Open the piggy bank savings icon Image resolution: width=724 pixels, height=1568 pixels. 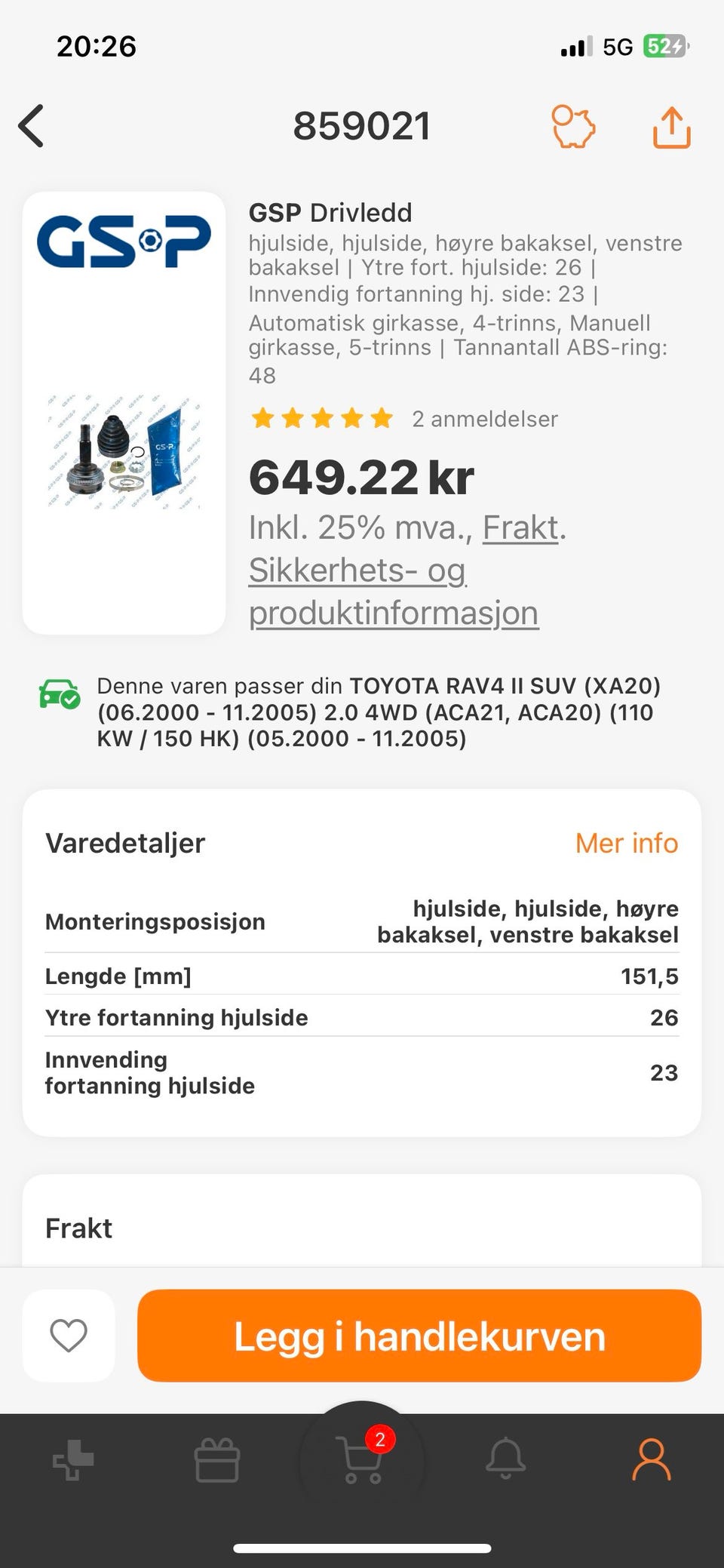point(573,126)
